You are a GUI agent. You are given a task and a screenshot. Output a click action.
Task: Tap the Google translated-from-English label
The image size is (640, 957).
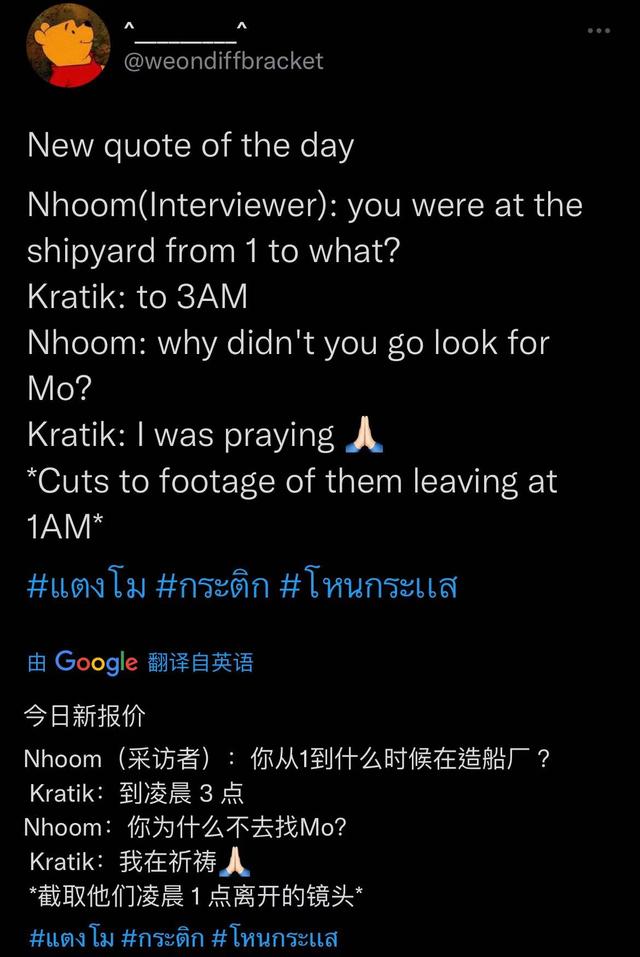pos(140,662)
